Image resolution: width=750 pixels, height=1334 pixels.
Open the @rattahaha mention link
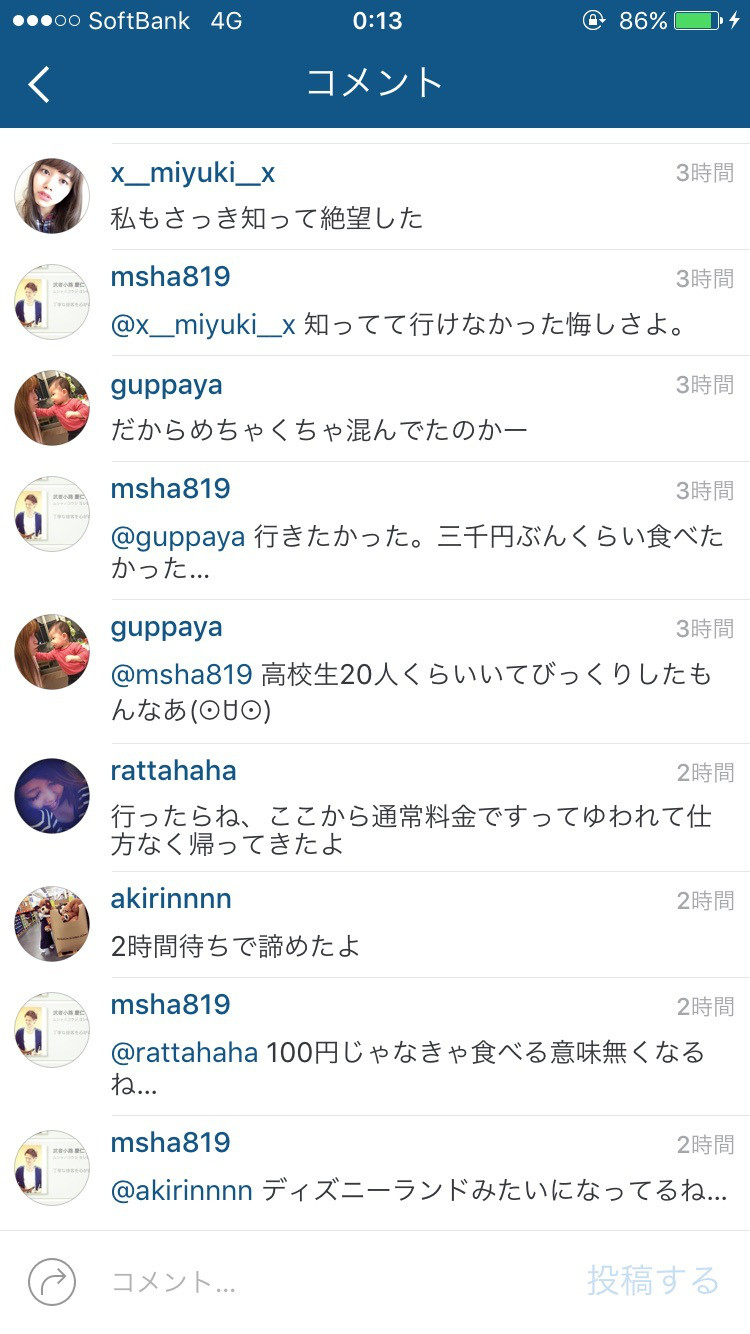tap(184, 1052)
